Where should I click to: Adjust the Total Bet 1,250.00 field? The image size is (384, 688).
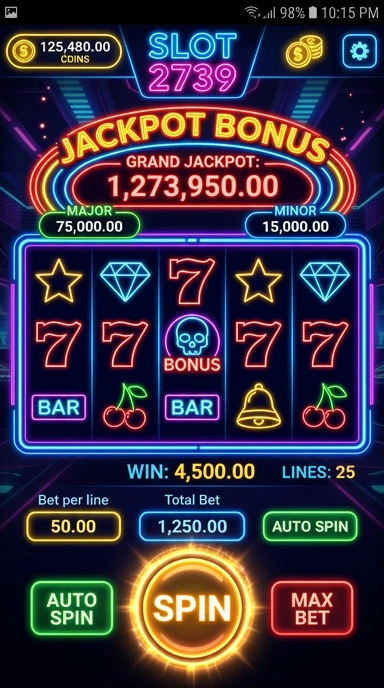click(192, 526)
